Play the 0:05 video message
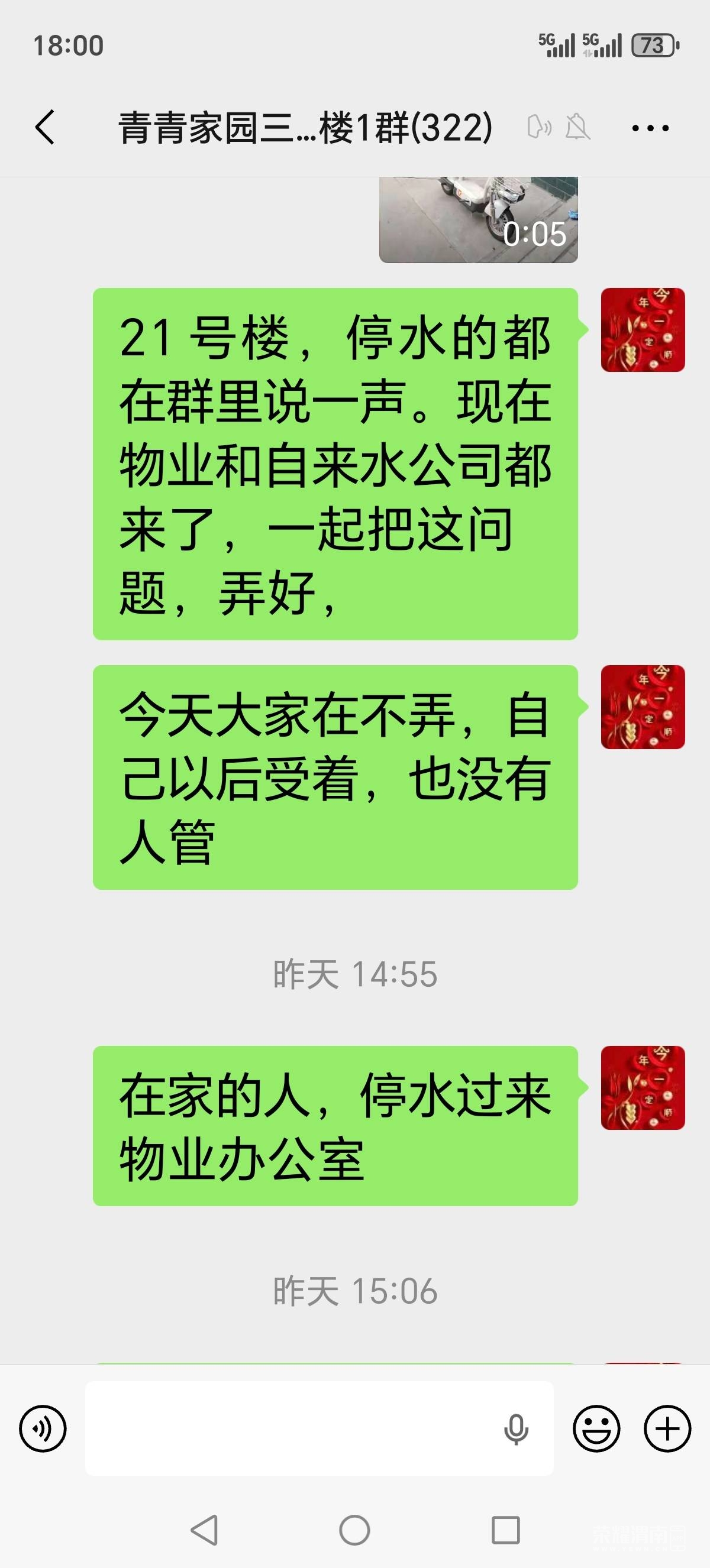This screenshot has width=710, height=1568. [x=478, y=221]
